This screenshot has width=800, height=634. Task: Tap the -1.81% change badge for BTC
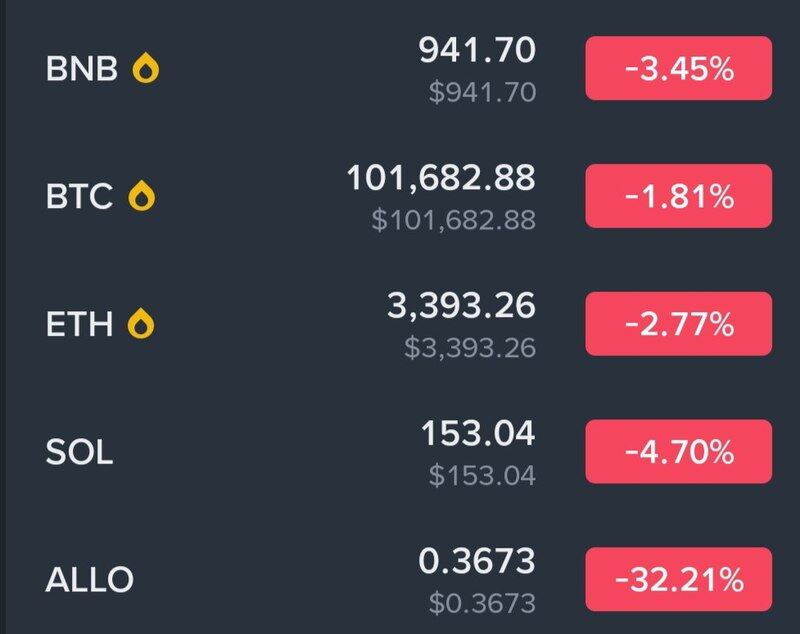point(678,196)
